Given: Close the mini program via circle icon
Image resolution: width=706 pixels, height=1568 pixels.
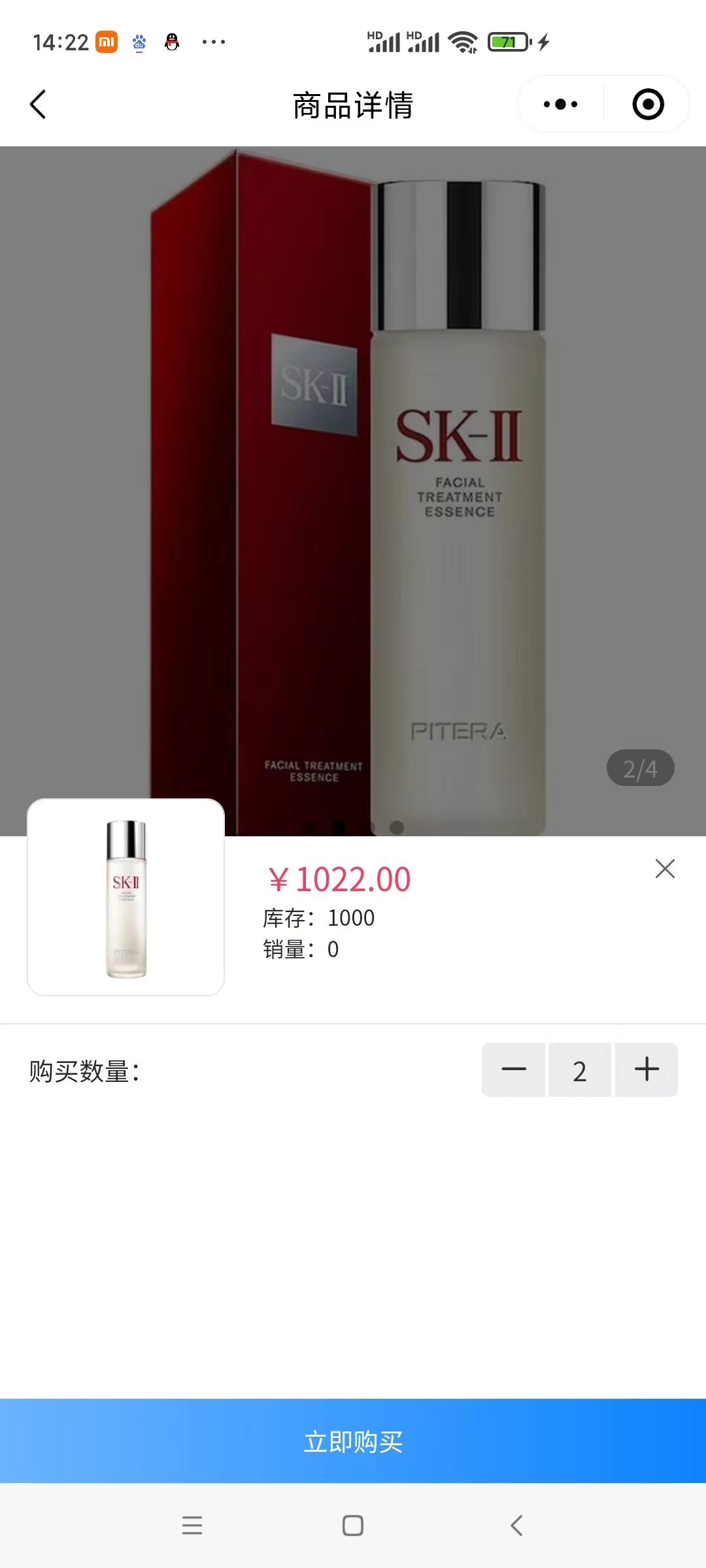Looking at the screenshot, I should (x=648, y=105).
